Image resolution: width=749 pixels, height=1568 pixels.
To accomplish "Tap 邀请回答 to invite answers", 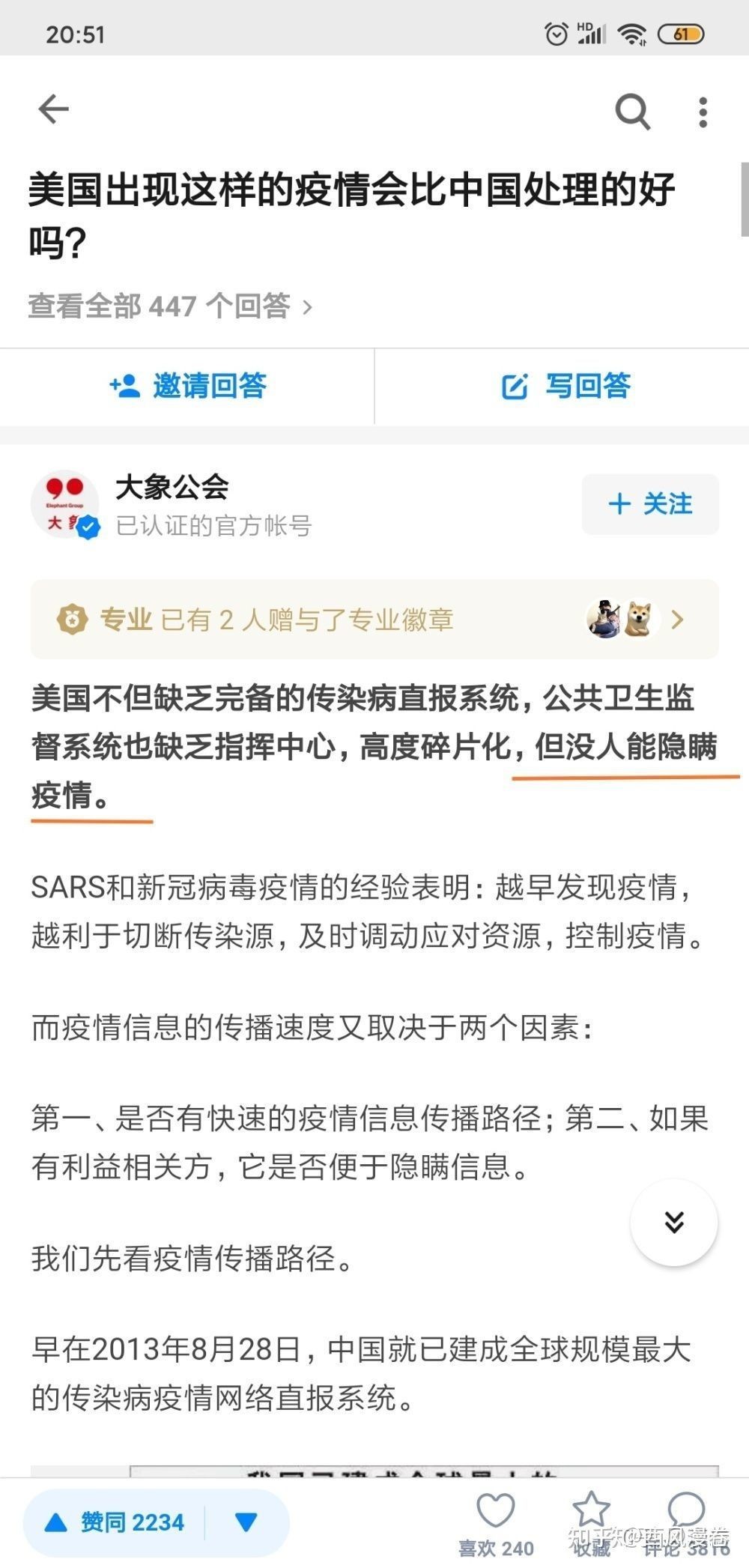I will 188,386.
